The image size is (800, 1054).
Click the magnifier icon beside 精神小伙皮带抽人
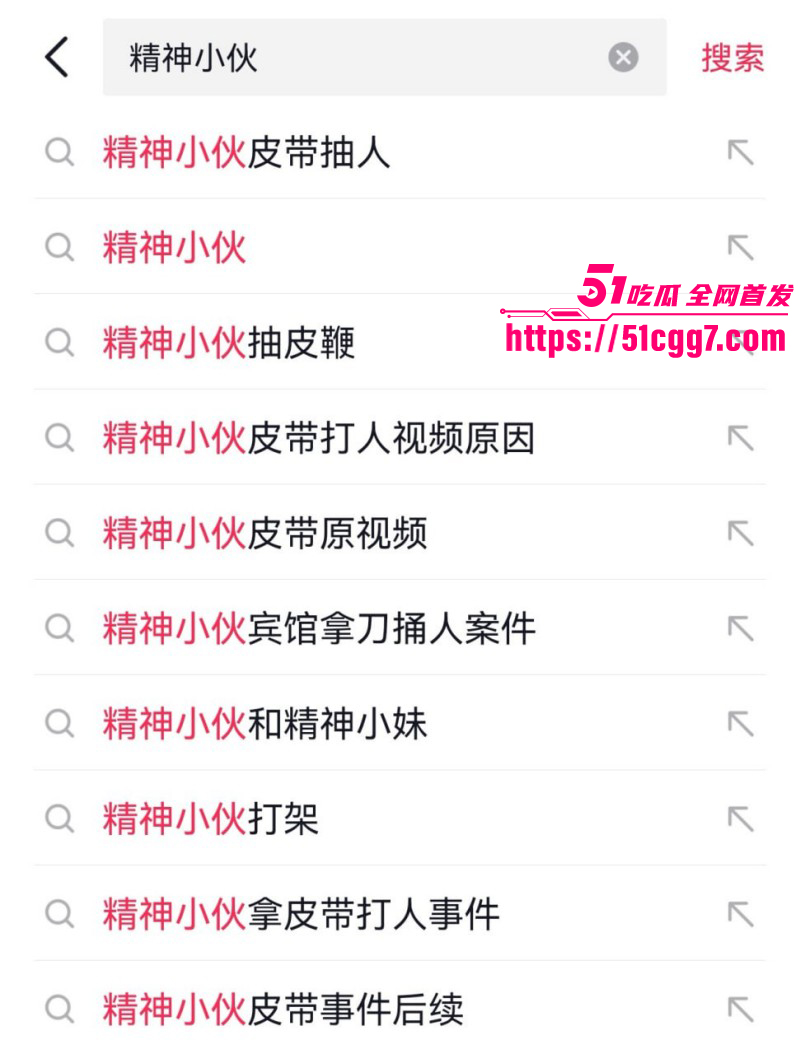60,153
